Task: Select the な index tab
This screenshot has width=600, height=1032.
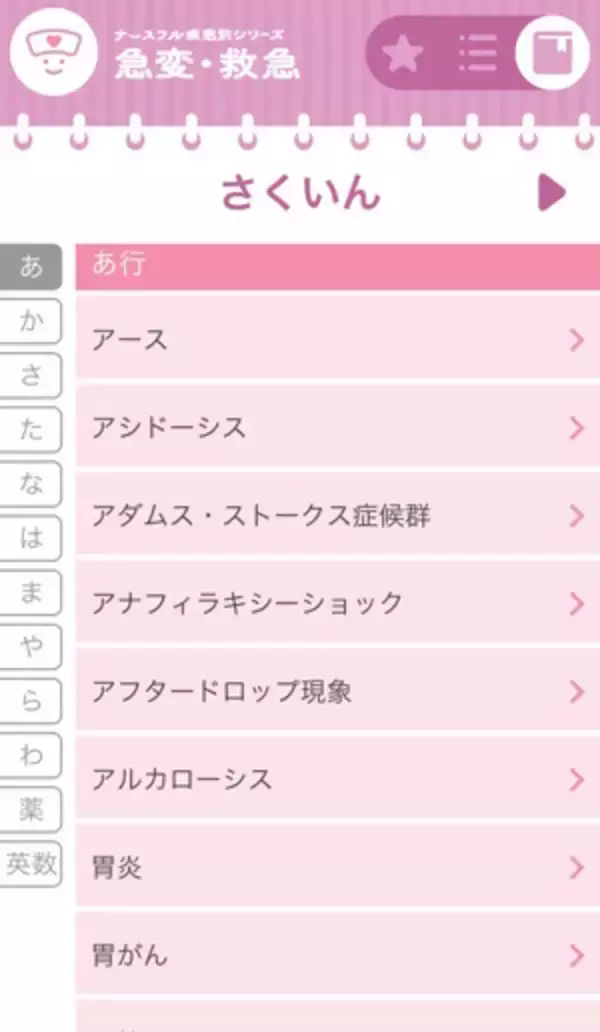Action: 31,484
